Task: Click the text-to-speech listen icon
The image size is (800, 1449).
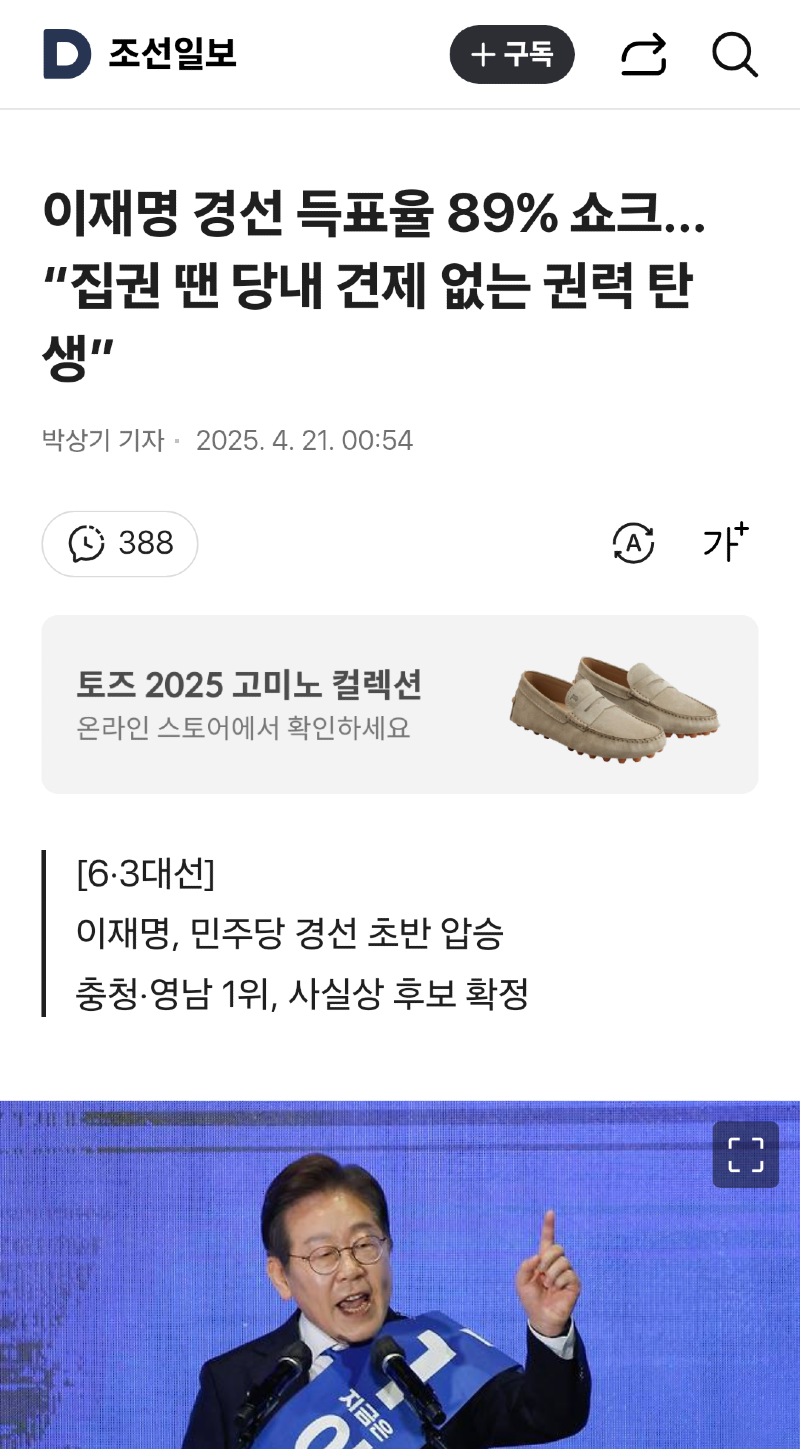Action: pos(634,544)
